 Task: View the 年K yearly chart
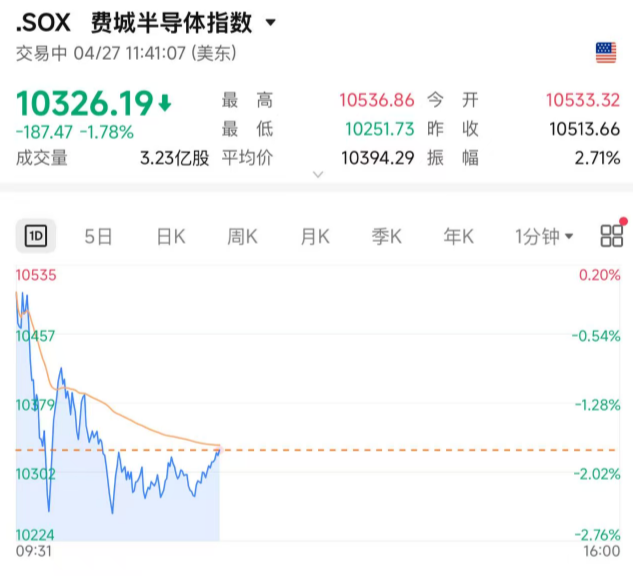pos(459,236)
